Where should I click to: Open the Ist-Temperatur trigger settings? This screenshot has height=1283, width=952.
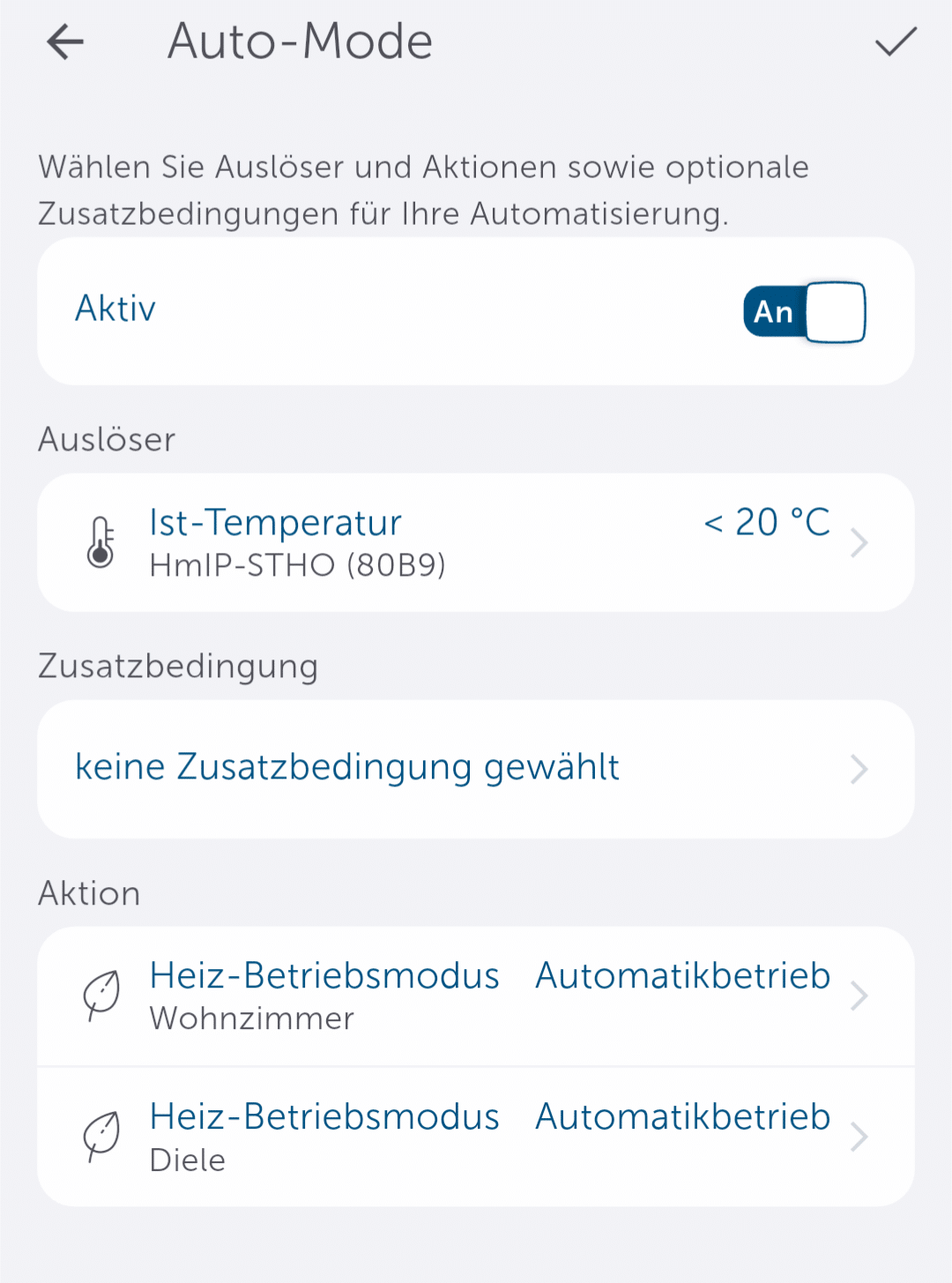click(476, 542)
